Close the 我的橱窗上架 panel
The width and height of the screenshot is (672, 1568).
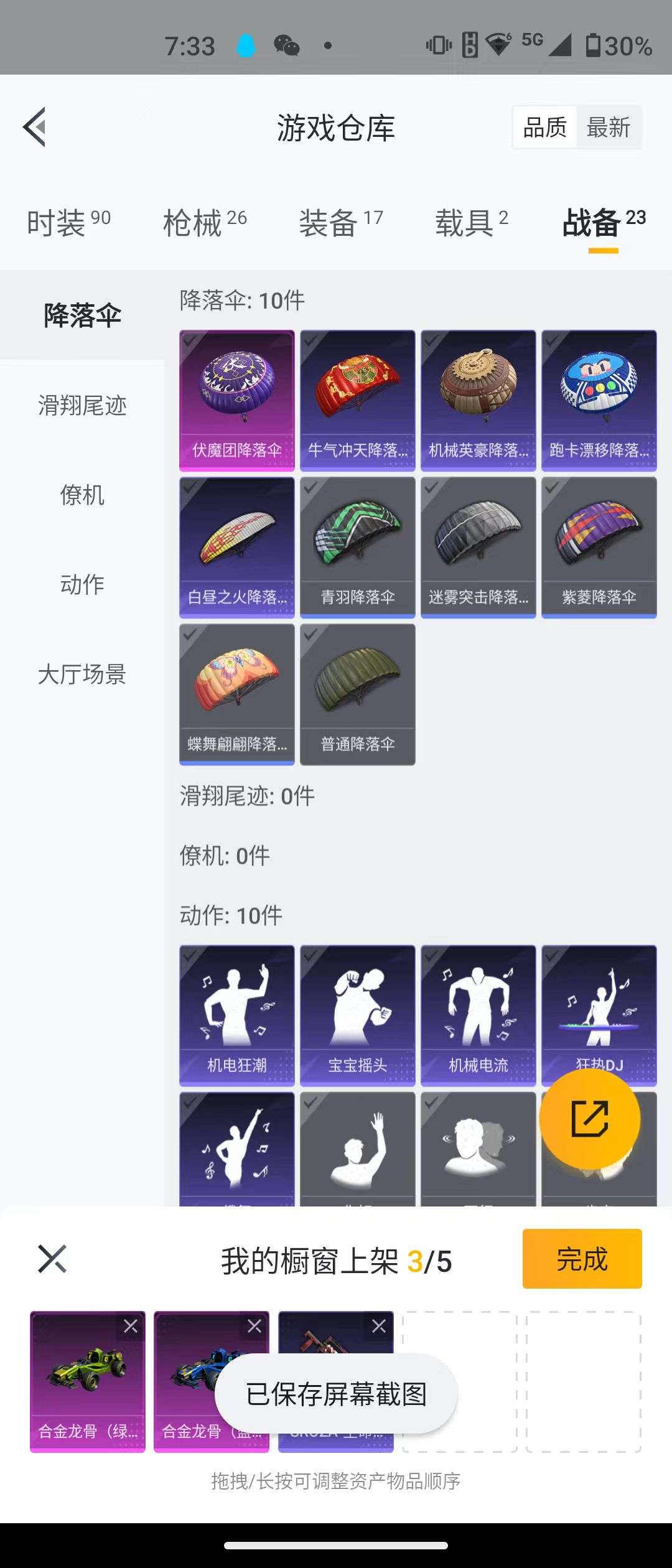(x=52, y=1260)
